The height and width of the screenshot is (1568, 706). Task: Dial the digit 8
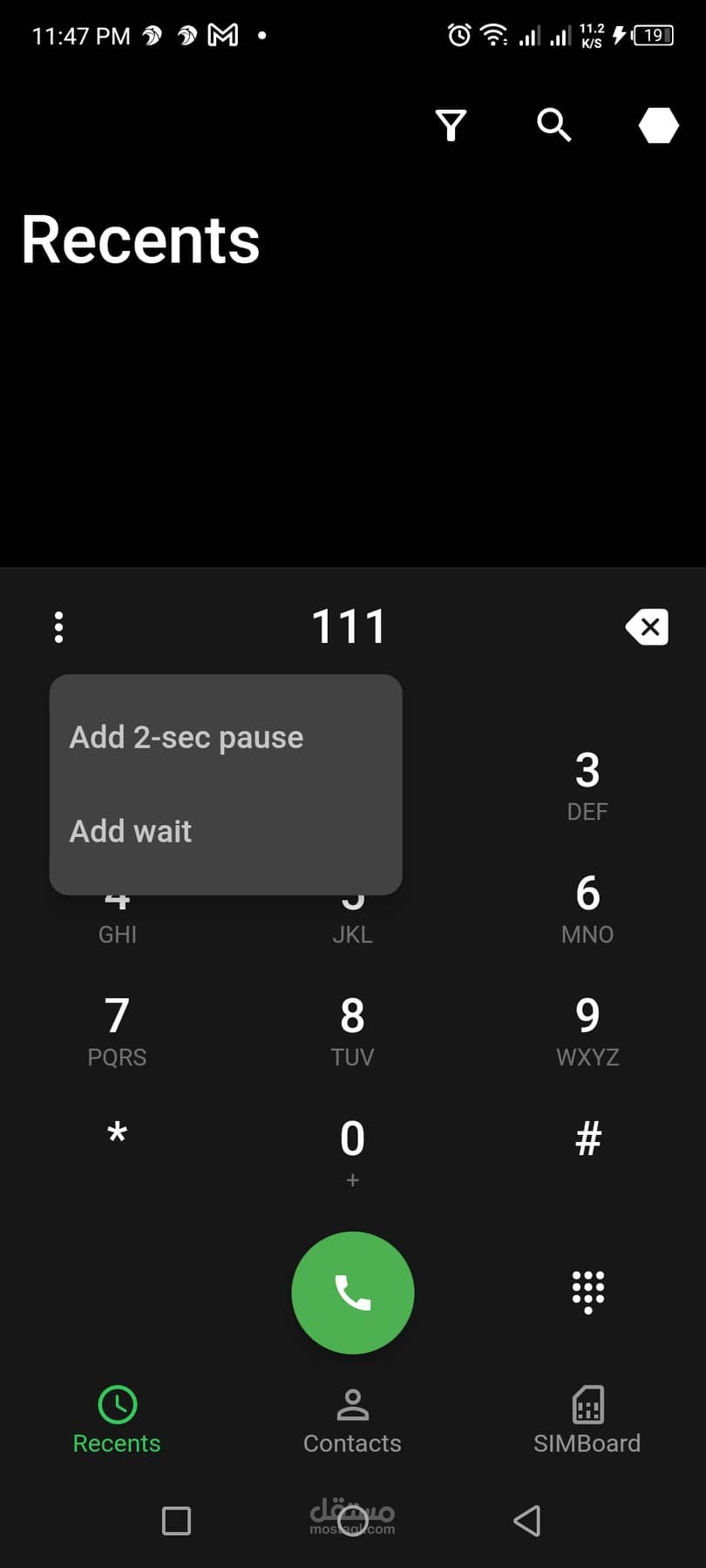point(352,1031)
